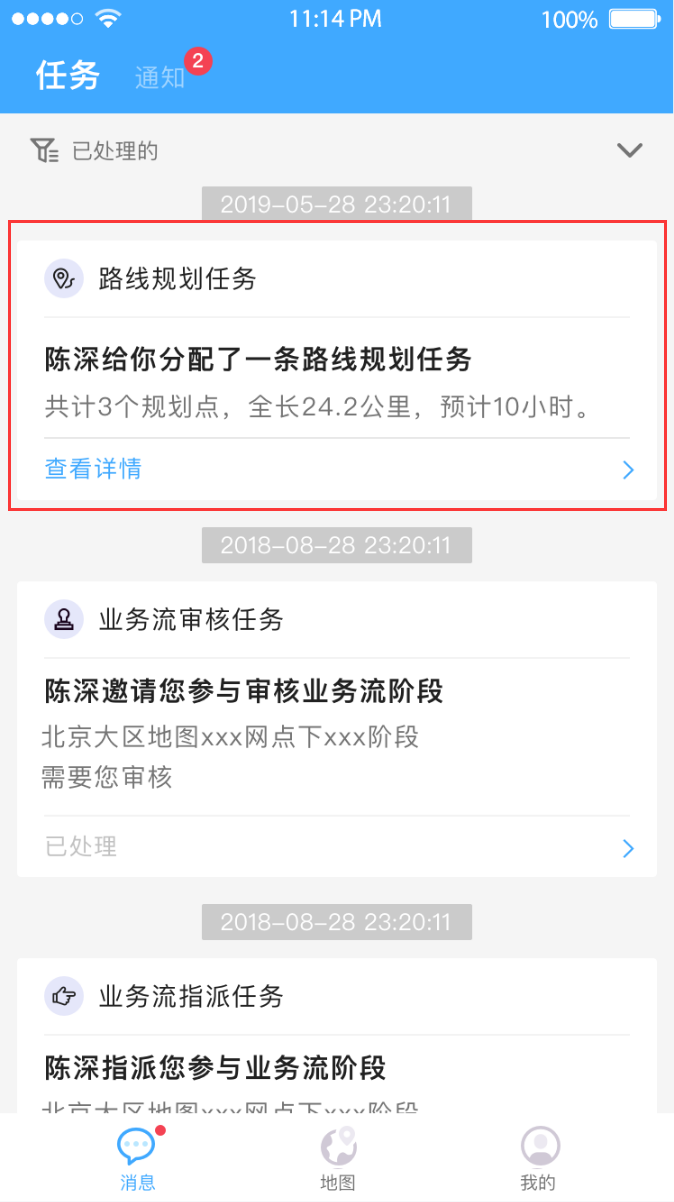The image size is (674, 1202).
Task: Tap the 已处理 row chevron
Action: (x=628, y=848)
